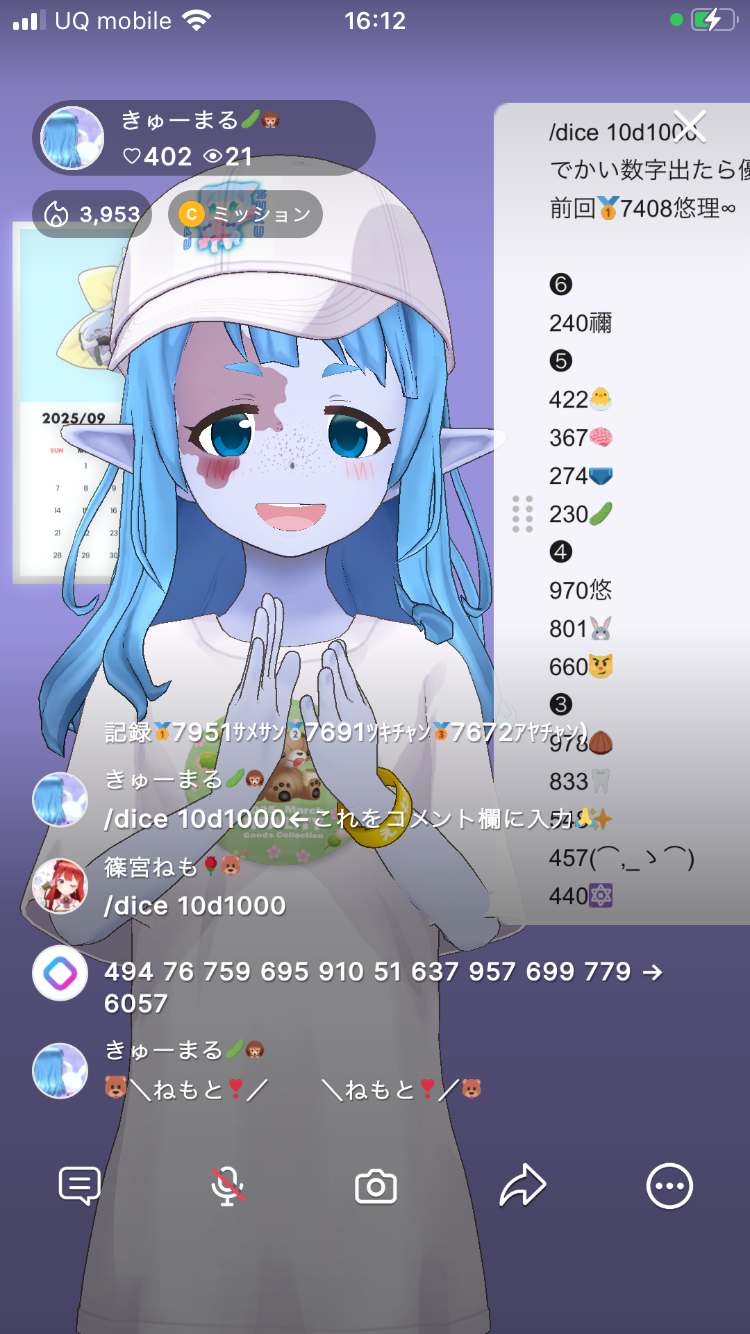Open the more options menu
Image resolution: width=750 pixels, height=1334 pixels.
669,1187
